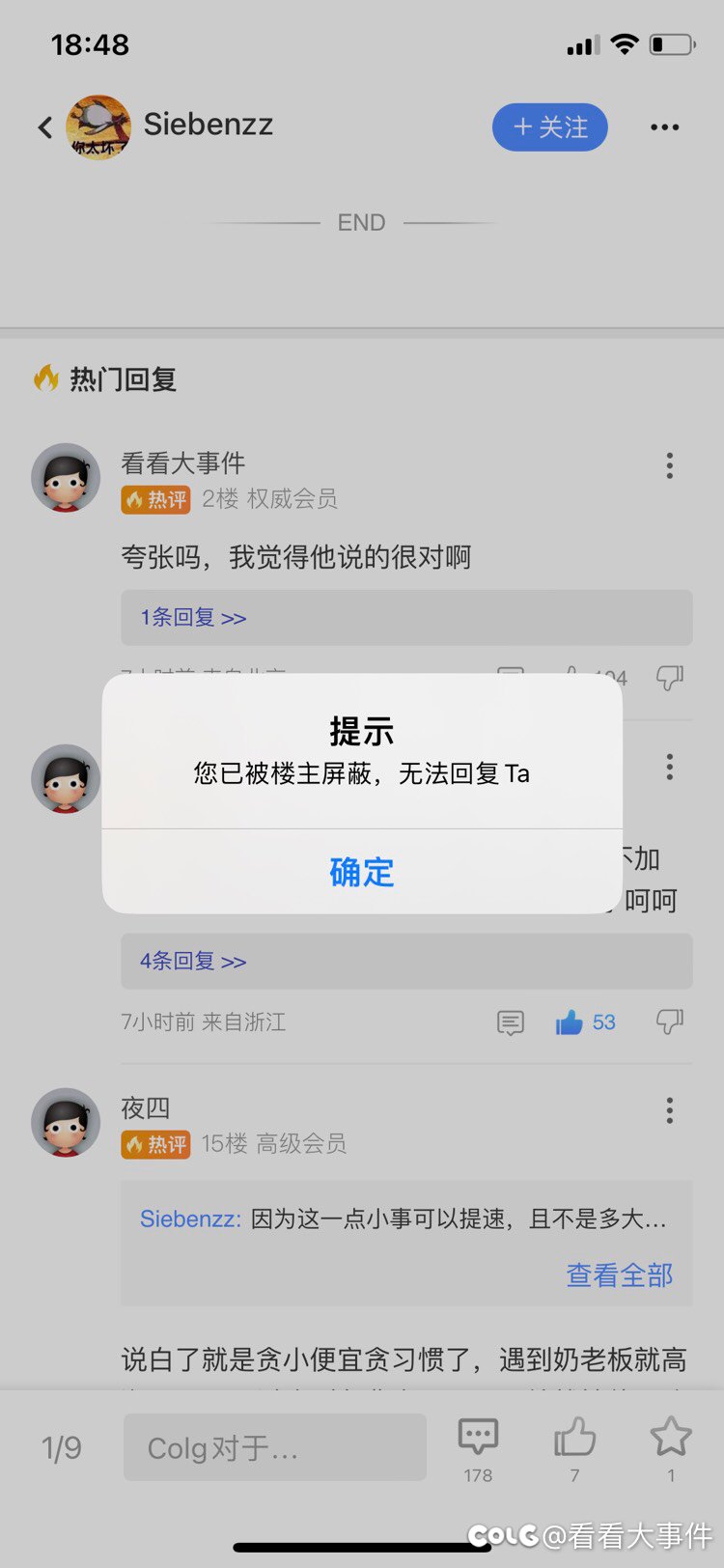Open 夜四's avatar
The image size is (724, 1568).
tap(66, 1123)
